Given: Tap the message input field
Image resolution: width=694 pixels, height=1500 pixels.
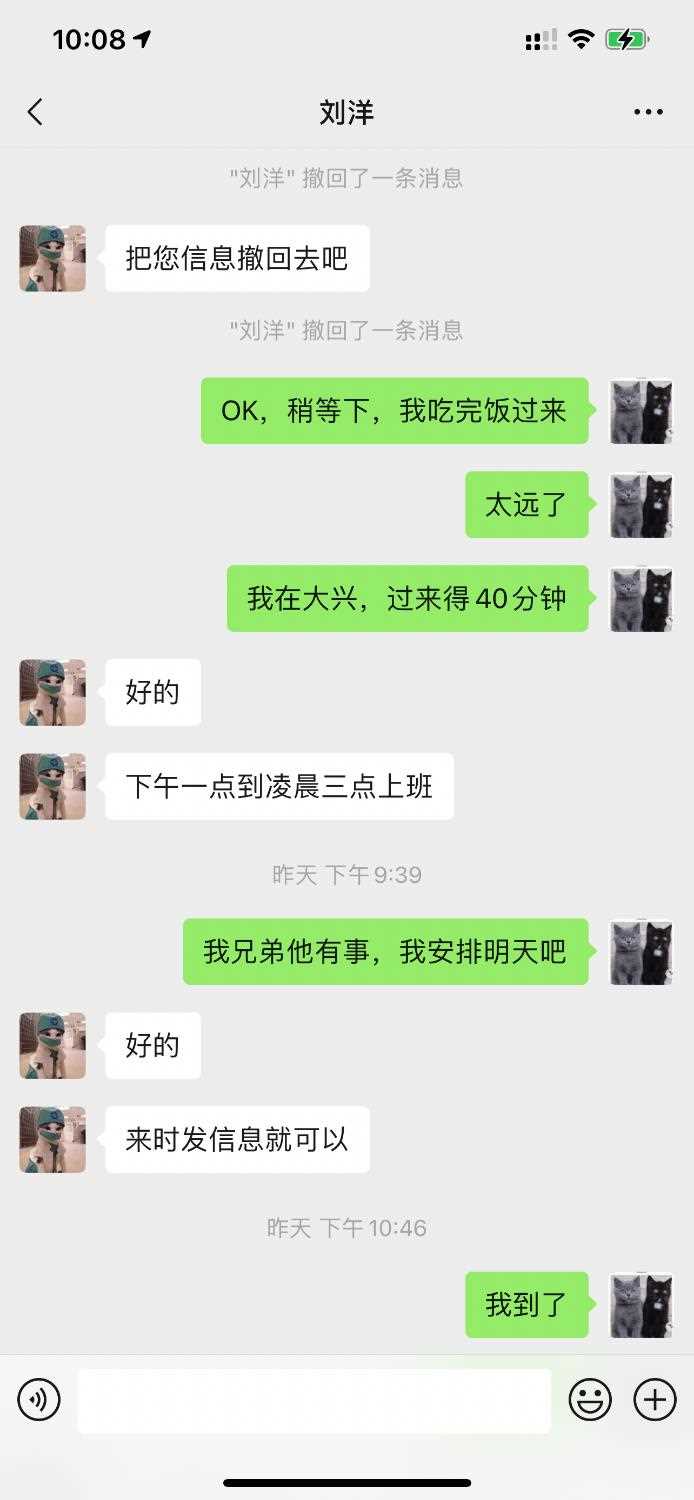Looking at the screenshot, I should [314, 1400].
